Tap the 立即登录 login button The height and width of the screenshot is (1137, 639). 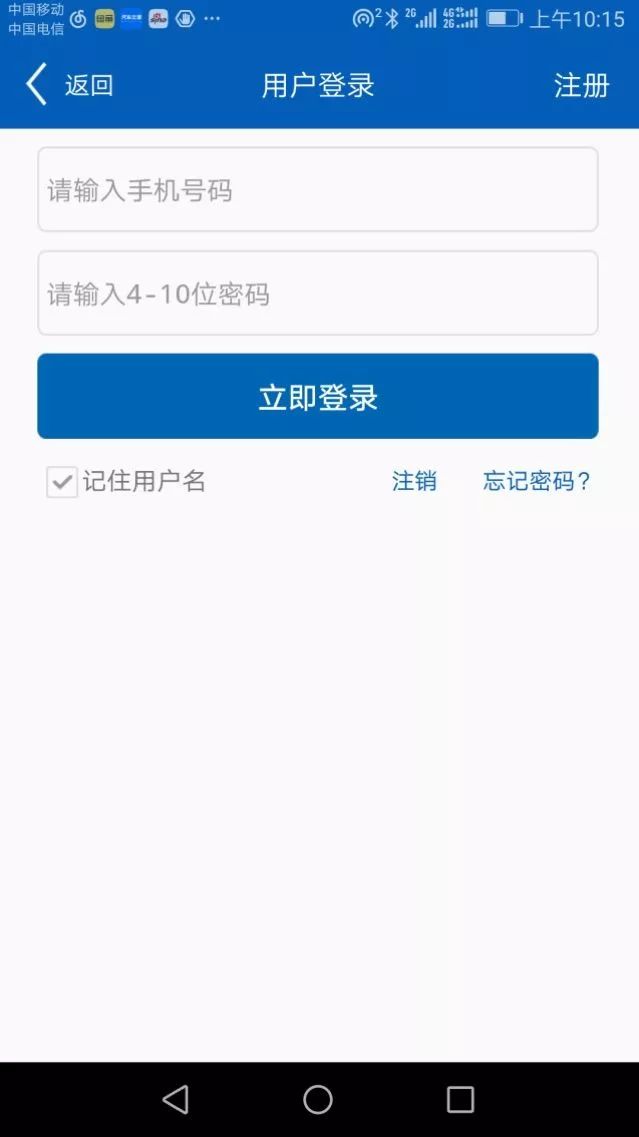coord(318,396)
